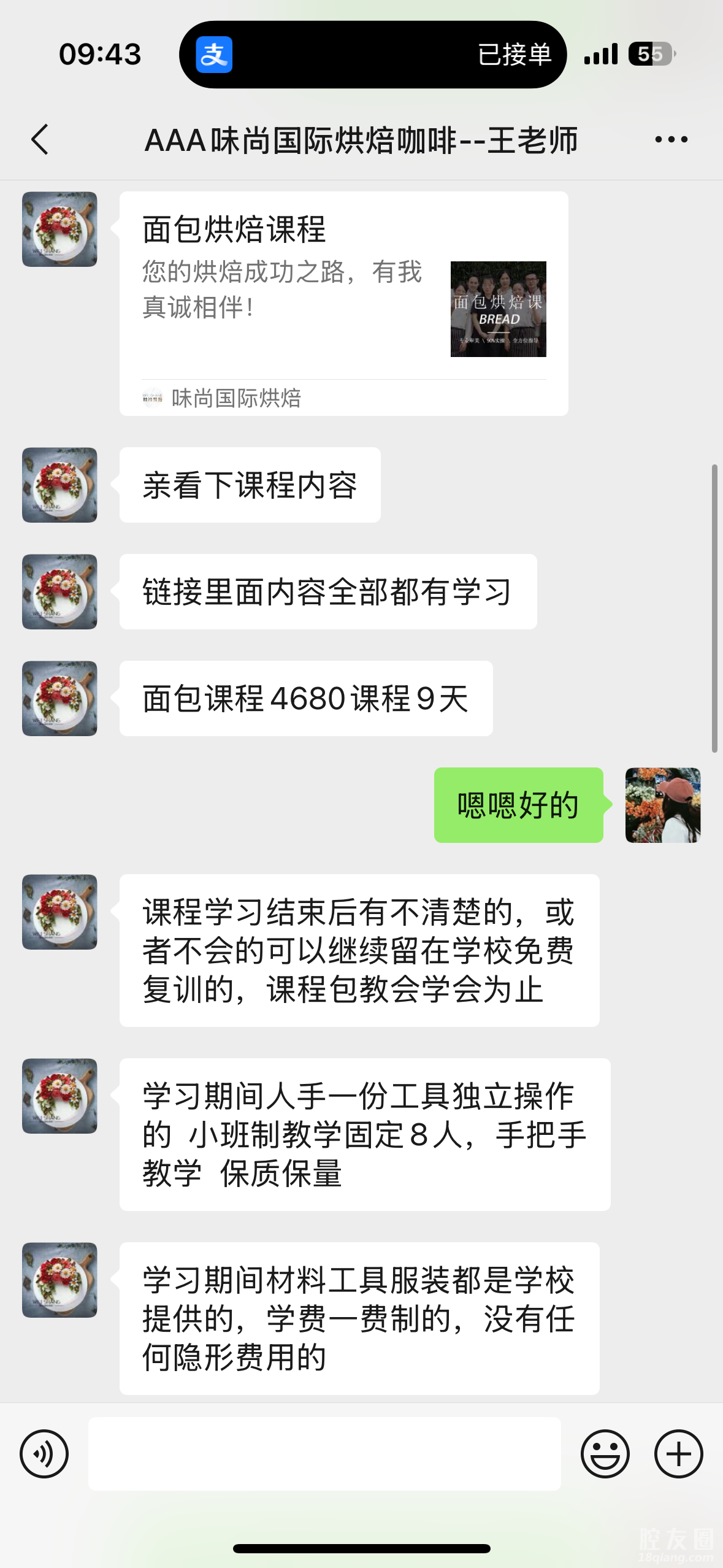This screenshot has width=723, height=1568.
Task: View my own profile avatar beside 嗯嗯好的
Action: tap(662, 805)
